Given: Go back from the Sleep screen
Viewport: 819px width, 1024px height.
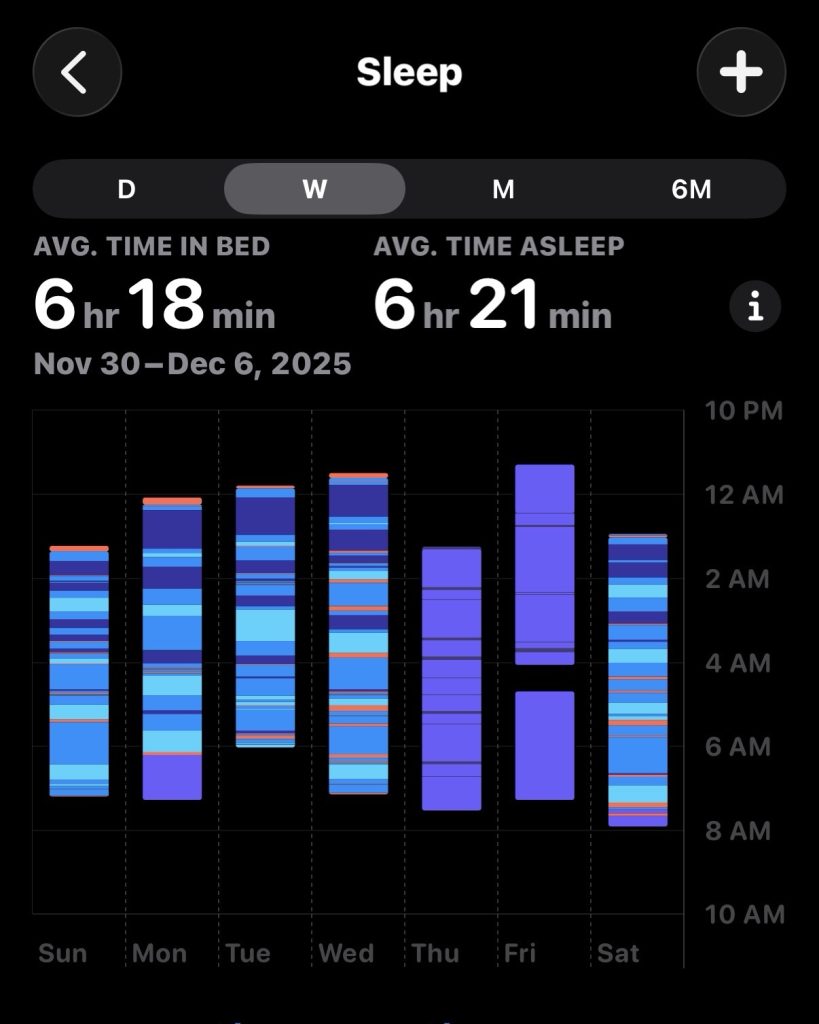Looking at the screenshot, I should (x=77, y=73).
